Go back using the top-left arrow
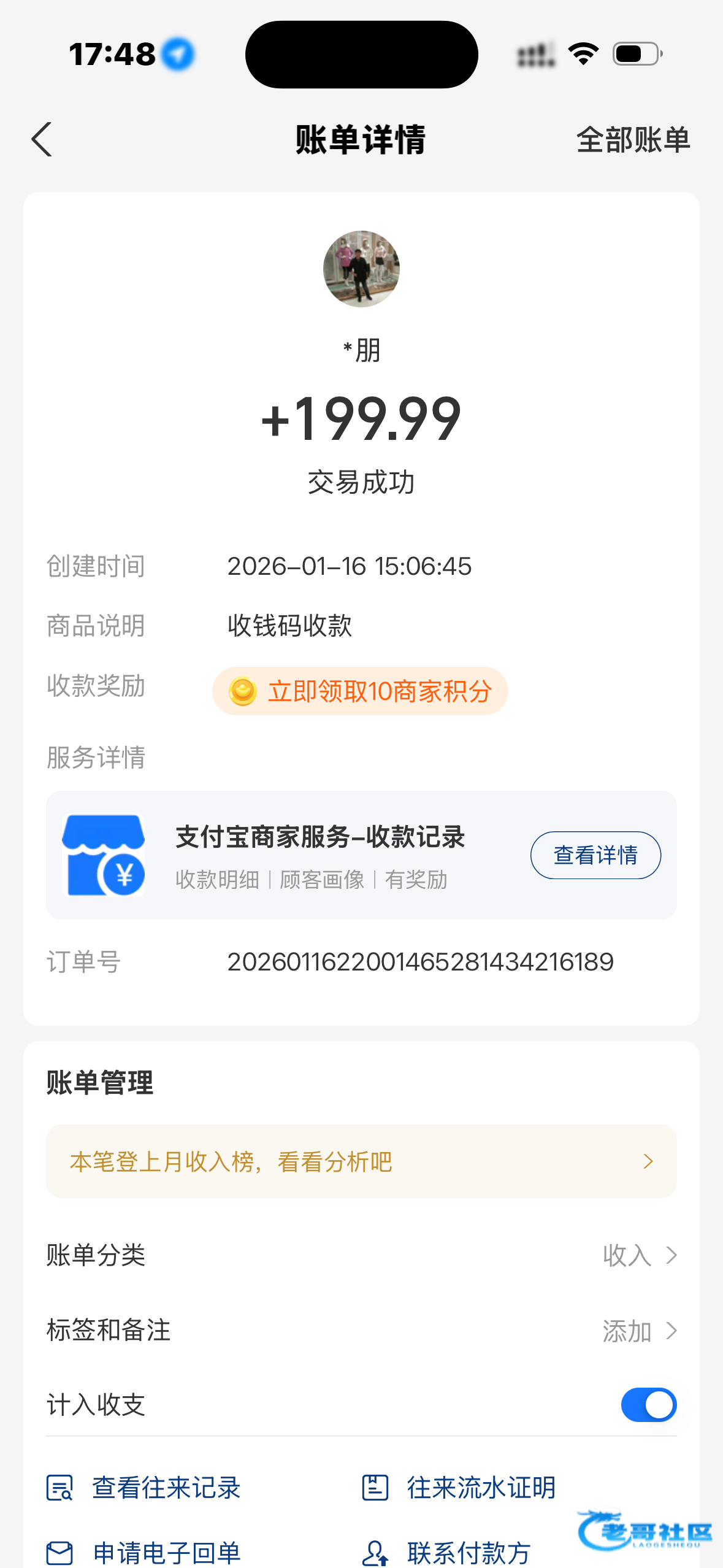This screenshot has width=723, height=1568. pos(42,140)
